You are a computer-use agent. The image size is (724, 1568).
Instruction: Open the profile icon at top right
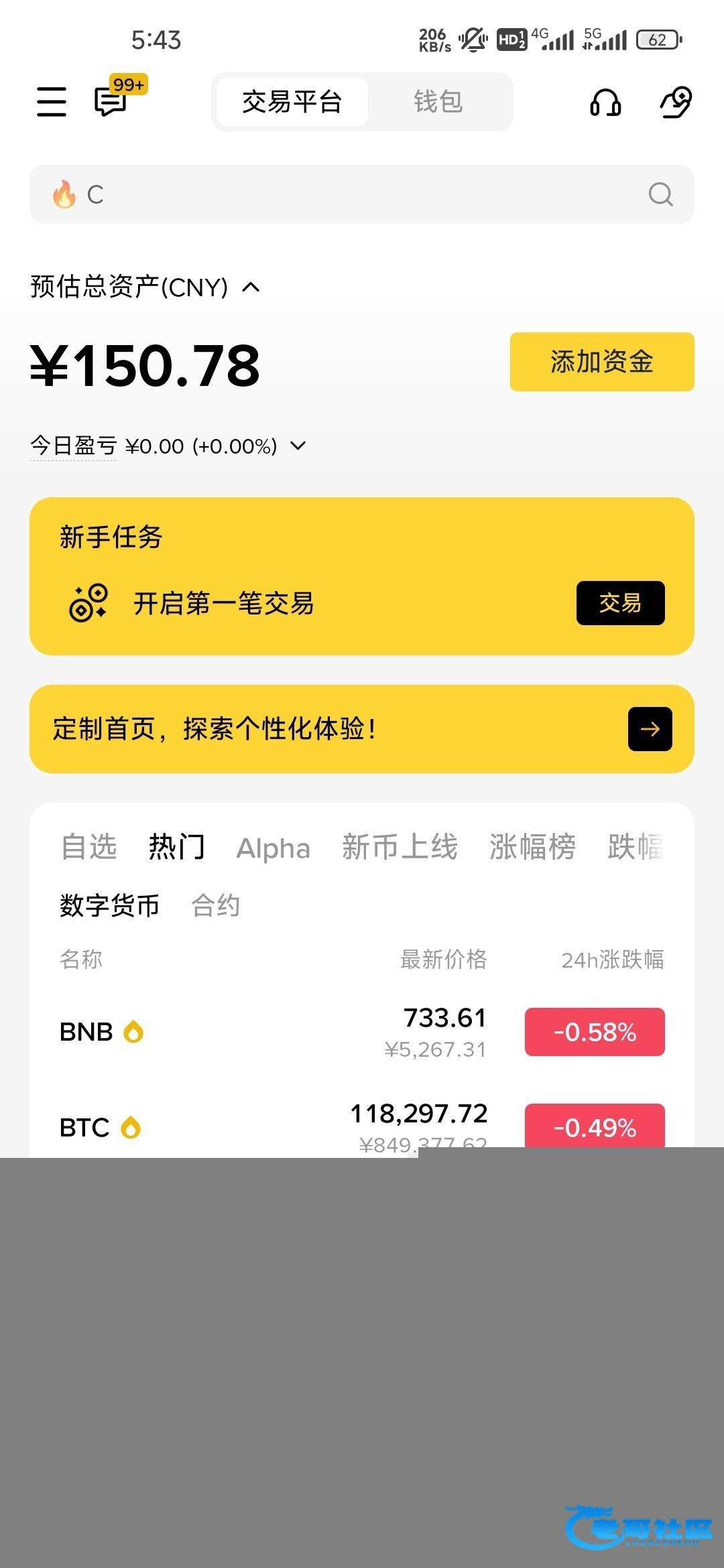pos(676,102)
